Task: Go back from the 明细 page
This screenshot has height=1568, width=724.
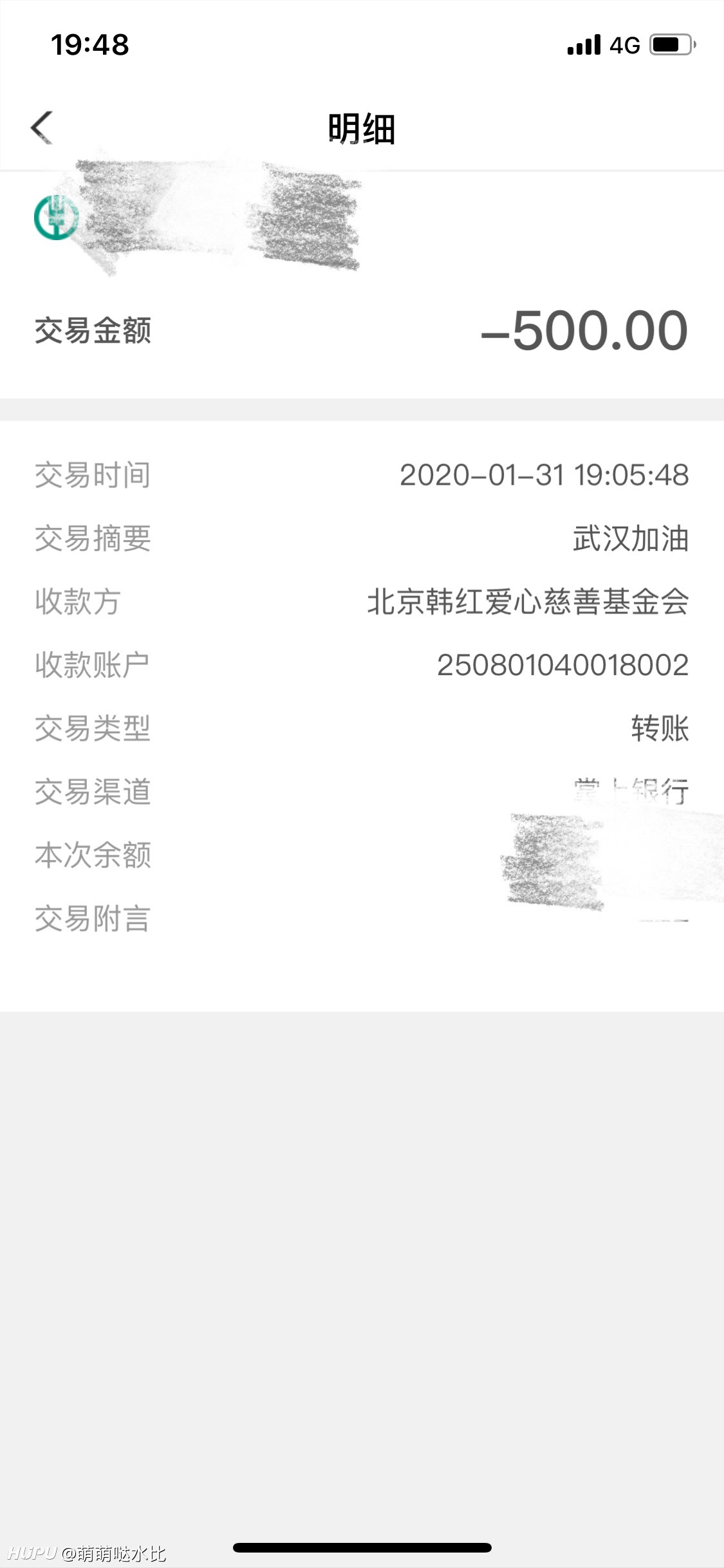Action: tap(42, 127)
